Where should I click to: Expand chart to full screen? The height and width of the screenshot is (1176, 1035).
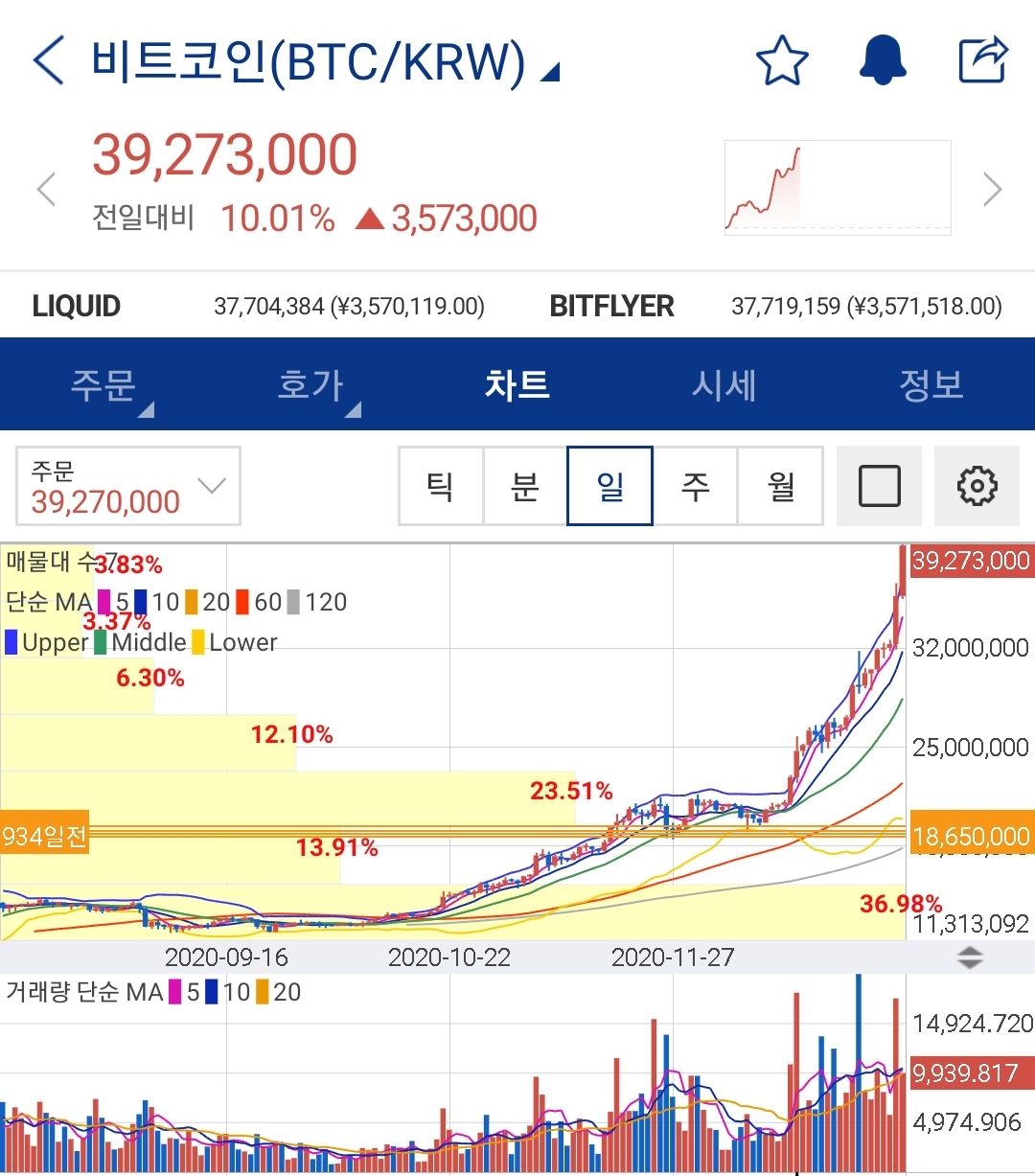879,486
